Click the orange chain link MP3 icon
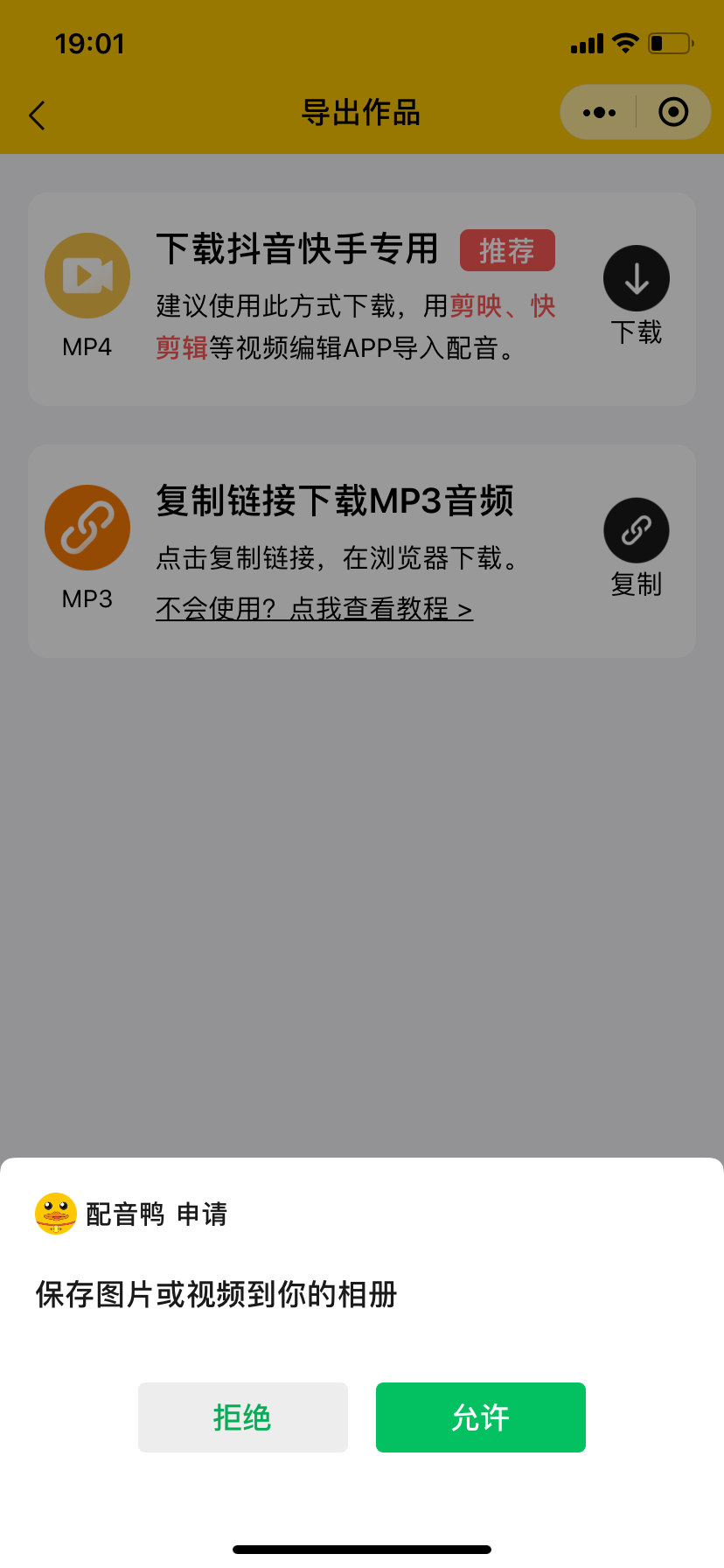 point(87,527)
